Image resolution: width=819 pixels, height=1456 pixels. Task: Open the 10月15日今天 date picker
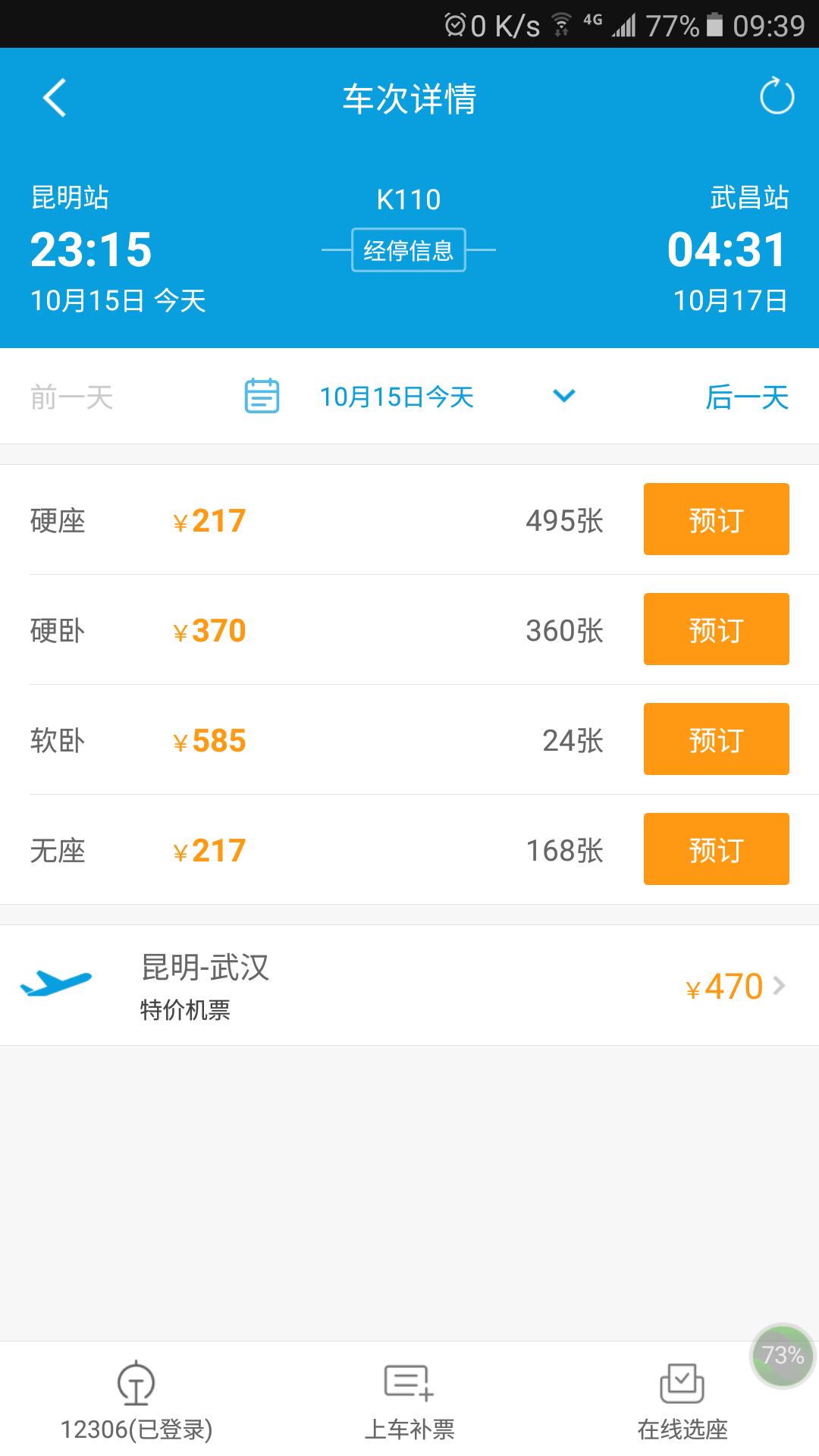tap(409, 396)
